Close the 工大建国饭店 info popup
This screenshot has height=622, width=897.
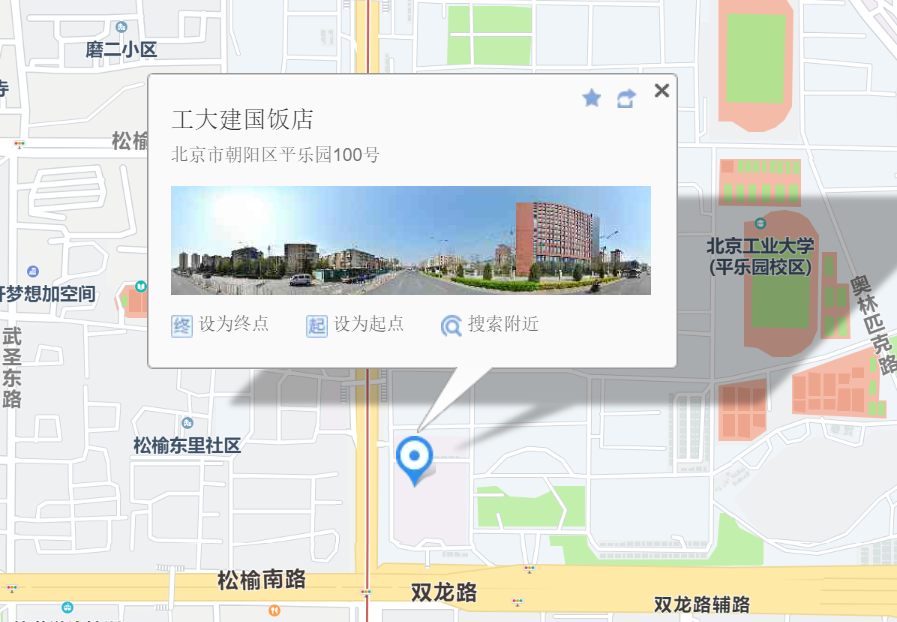point(661,91)
